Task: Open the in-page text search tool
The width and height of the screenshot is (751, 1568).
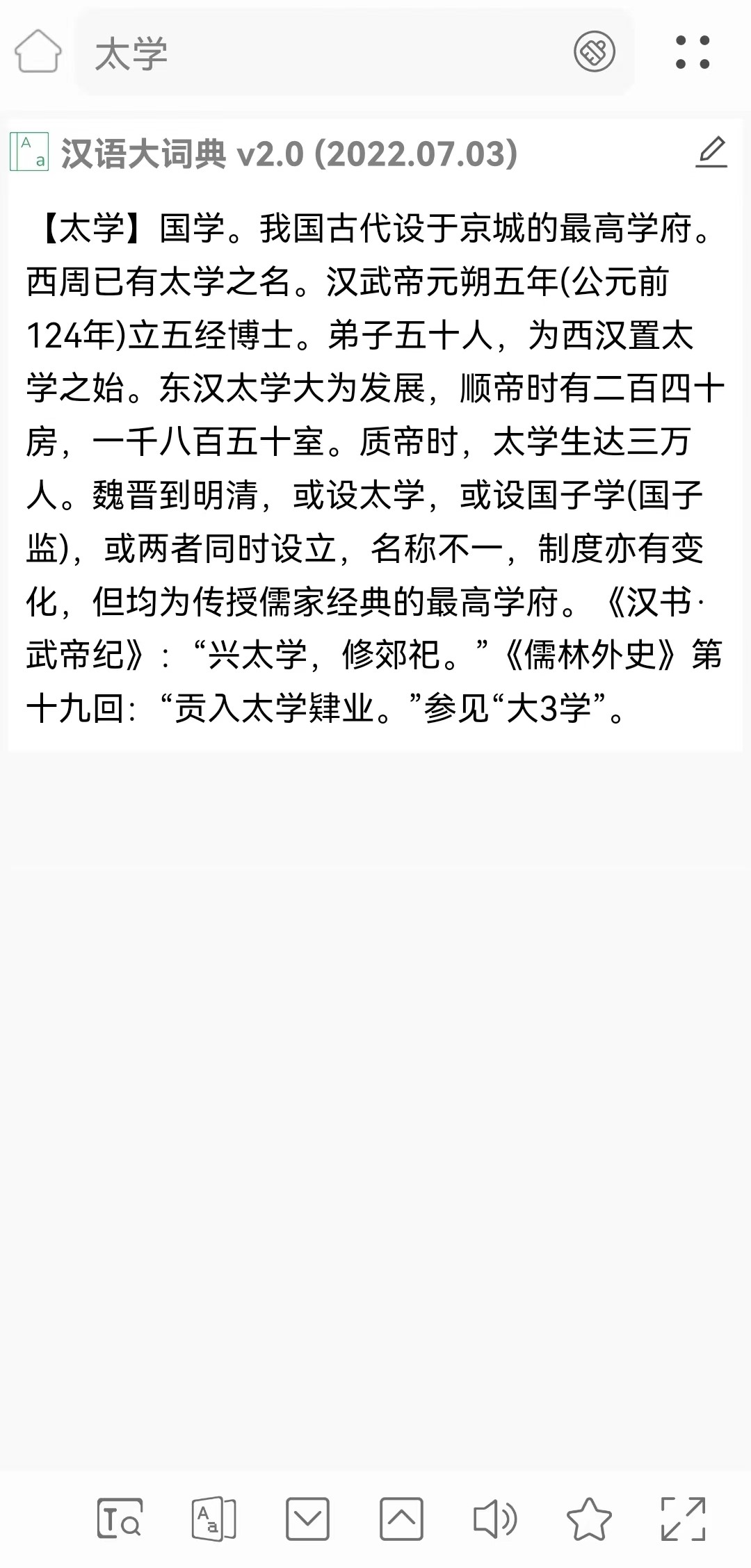Action: pos(120,1518)
